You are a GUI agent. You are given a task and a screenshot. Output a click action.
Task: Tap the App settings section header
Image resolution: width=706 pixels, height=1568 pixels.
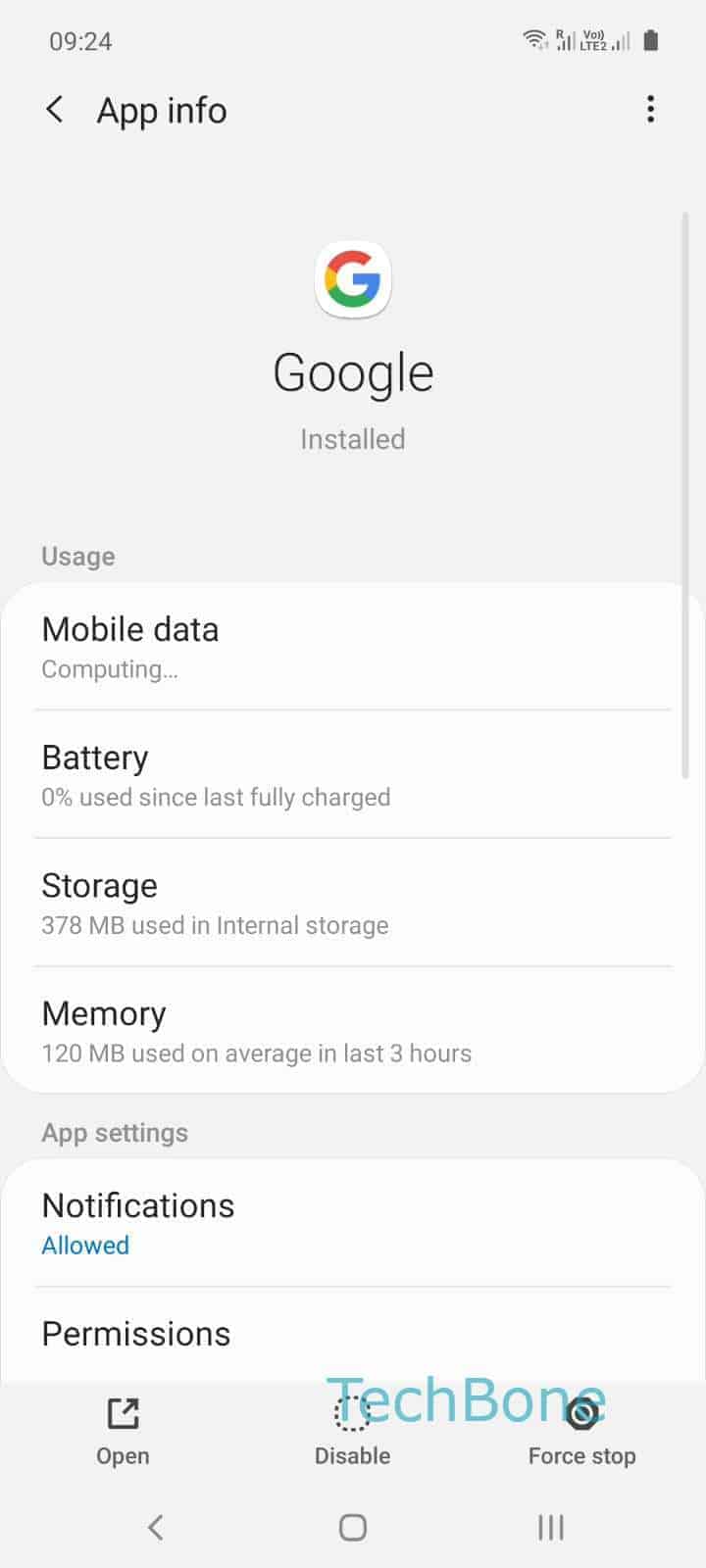point(115,1133)
